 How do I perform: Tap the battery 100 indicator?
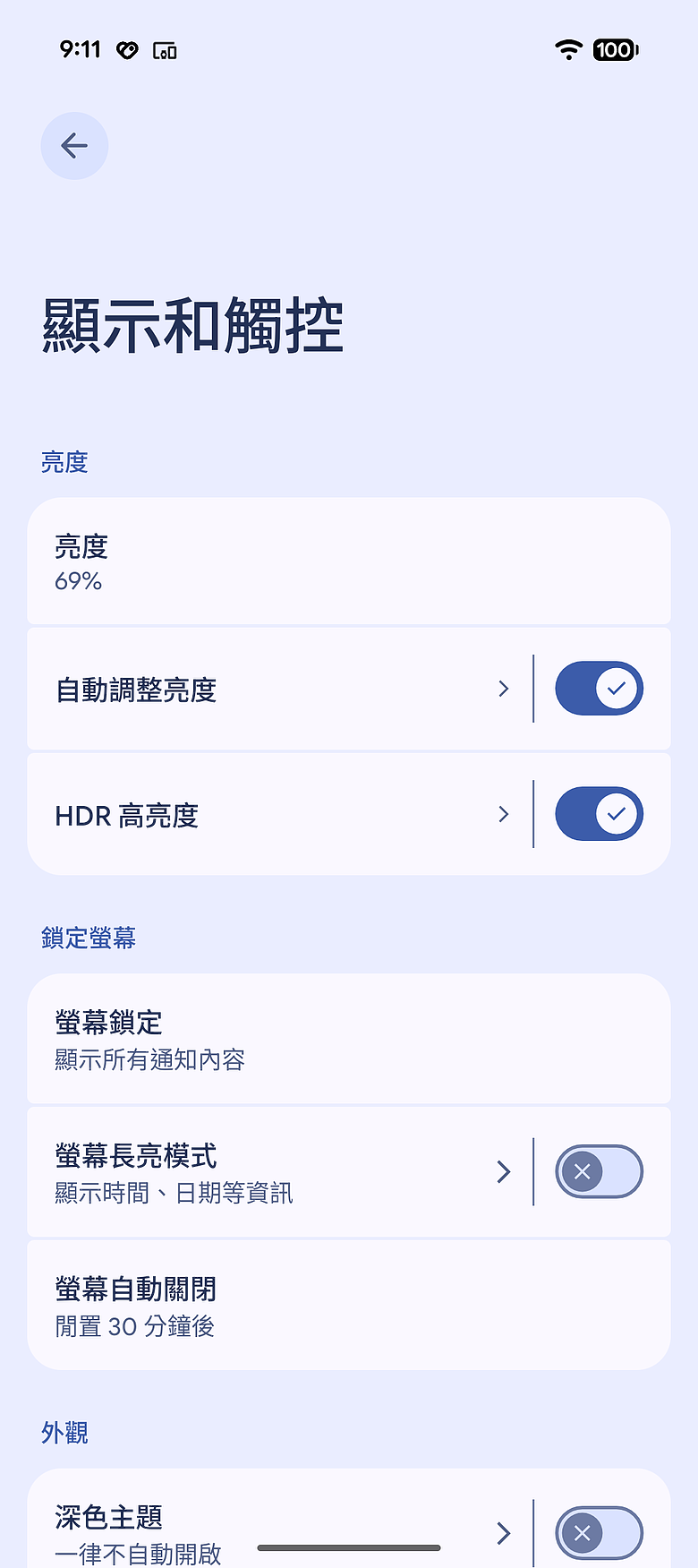[614, 50]
